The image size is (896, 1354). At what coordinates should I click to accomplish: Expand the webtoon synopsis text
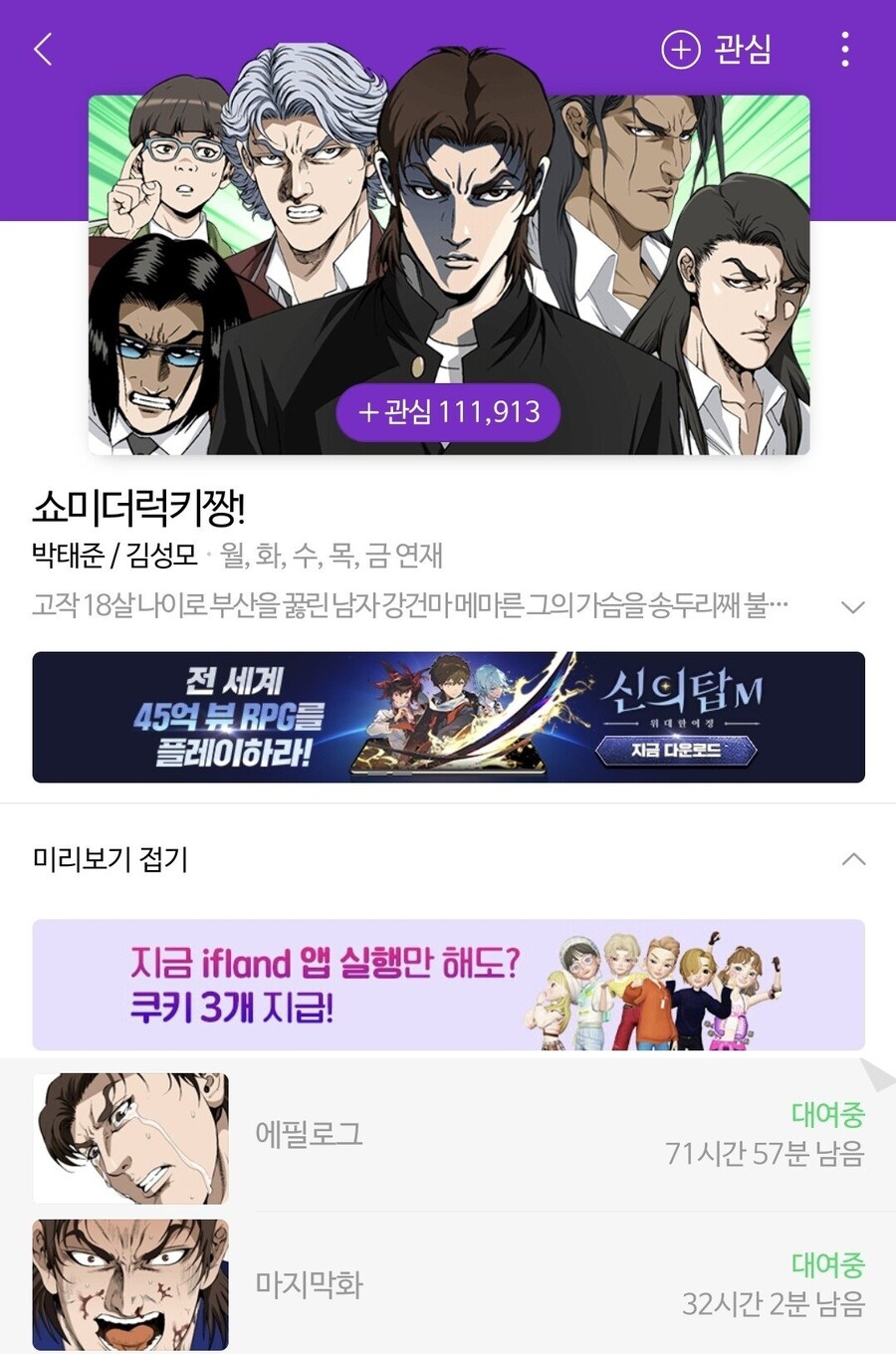coord(852,606)
